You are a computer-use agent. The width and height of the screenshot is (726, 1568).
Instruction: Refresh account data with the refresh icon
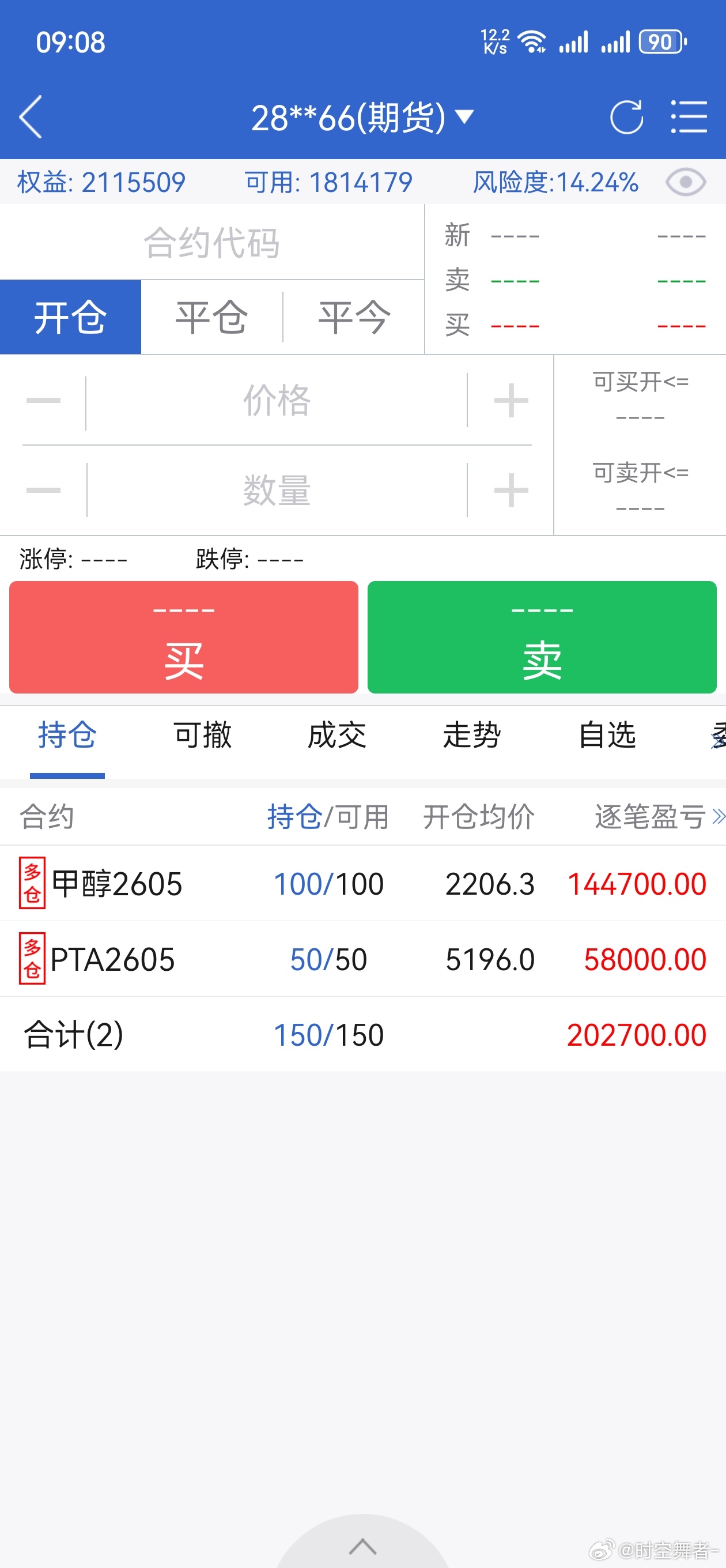coord(626,118)
